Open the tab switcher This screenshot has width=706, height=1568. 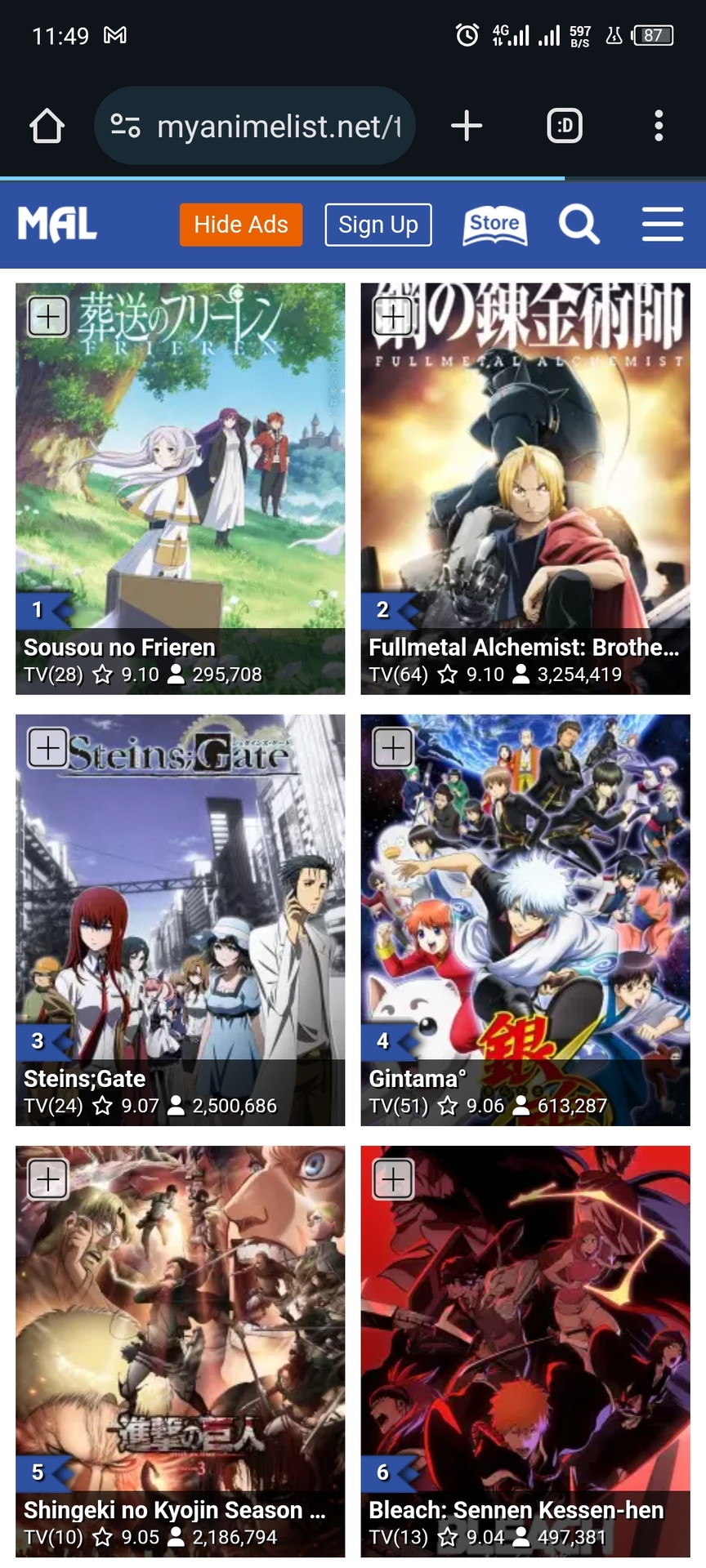tap(565, 126)
